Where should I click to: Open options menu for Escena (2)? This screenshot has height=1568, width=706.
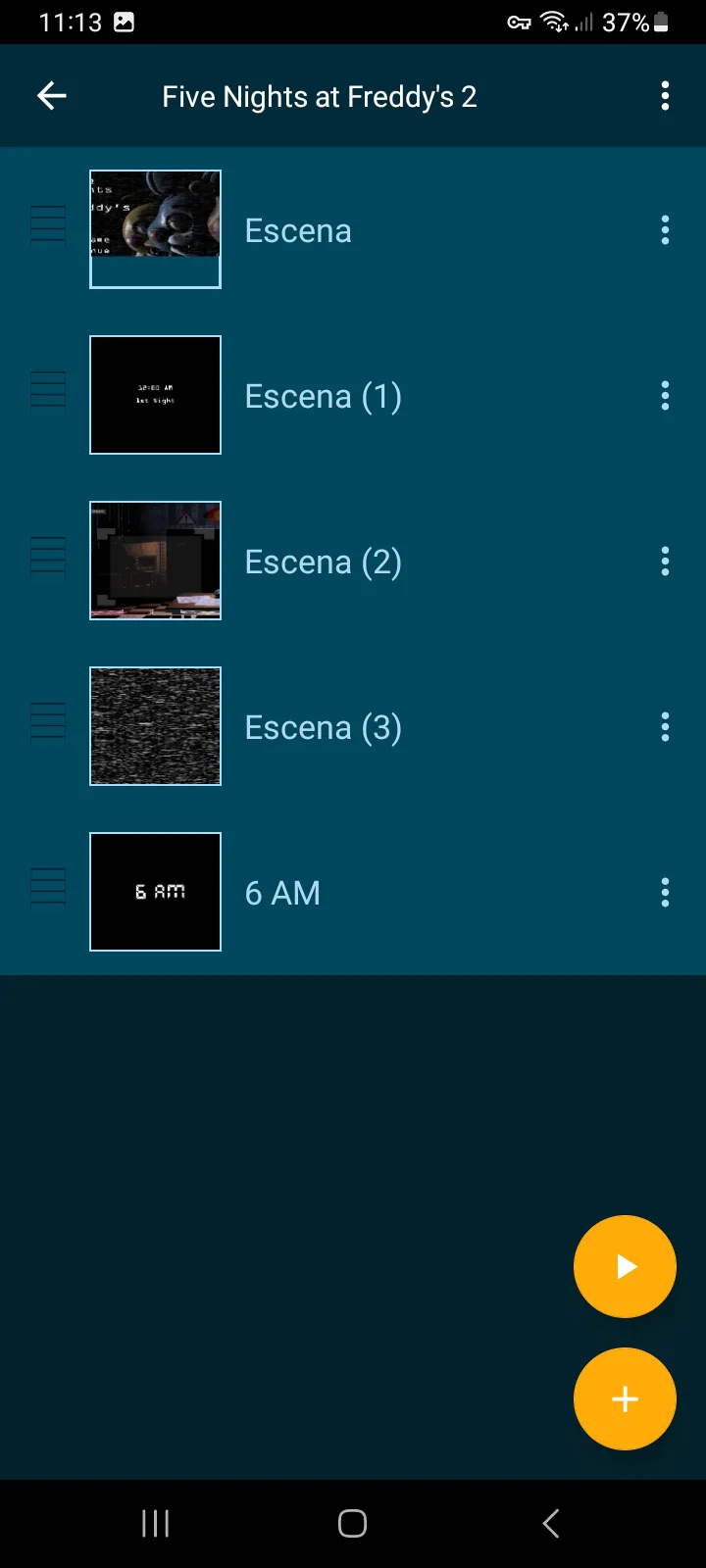click(665, 562)
